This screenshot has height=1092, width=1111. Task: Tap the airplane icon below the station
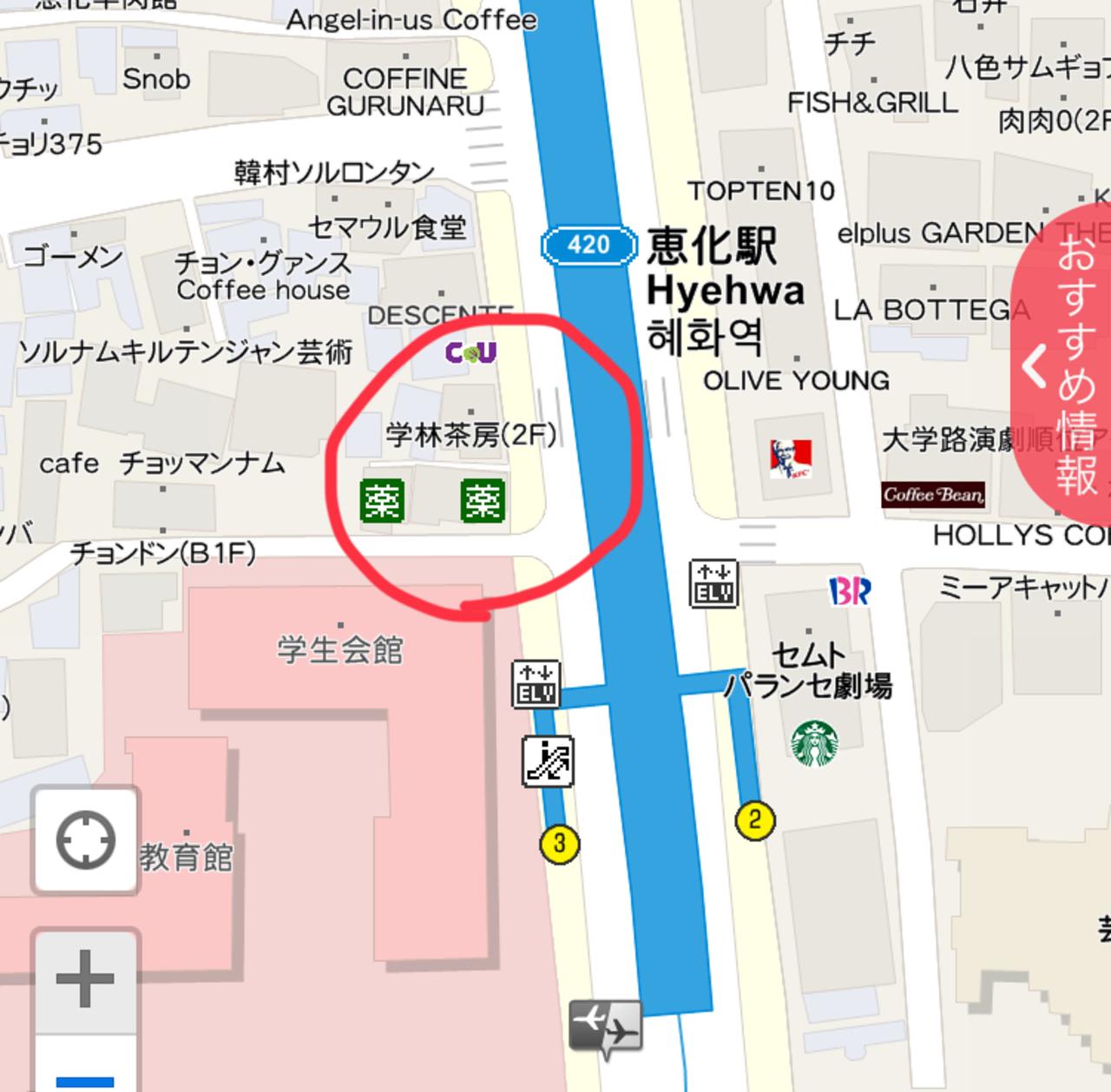click(x=605, y=1027)
